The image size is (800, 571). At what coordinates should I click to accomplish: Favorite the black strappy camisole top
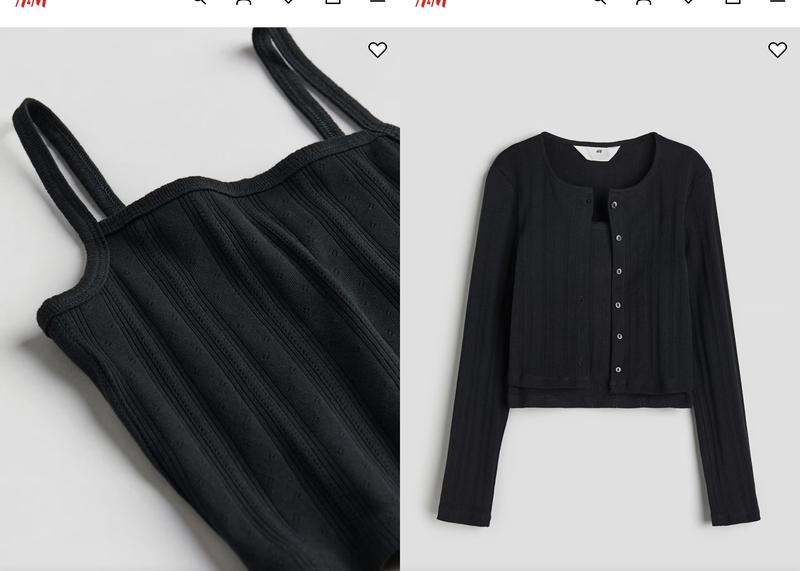click(378, 50)
